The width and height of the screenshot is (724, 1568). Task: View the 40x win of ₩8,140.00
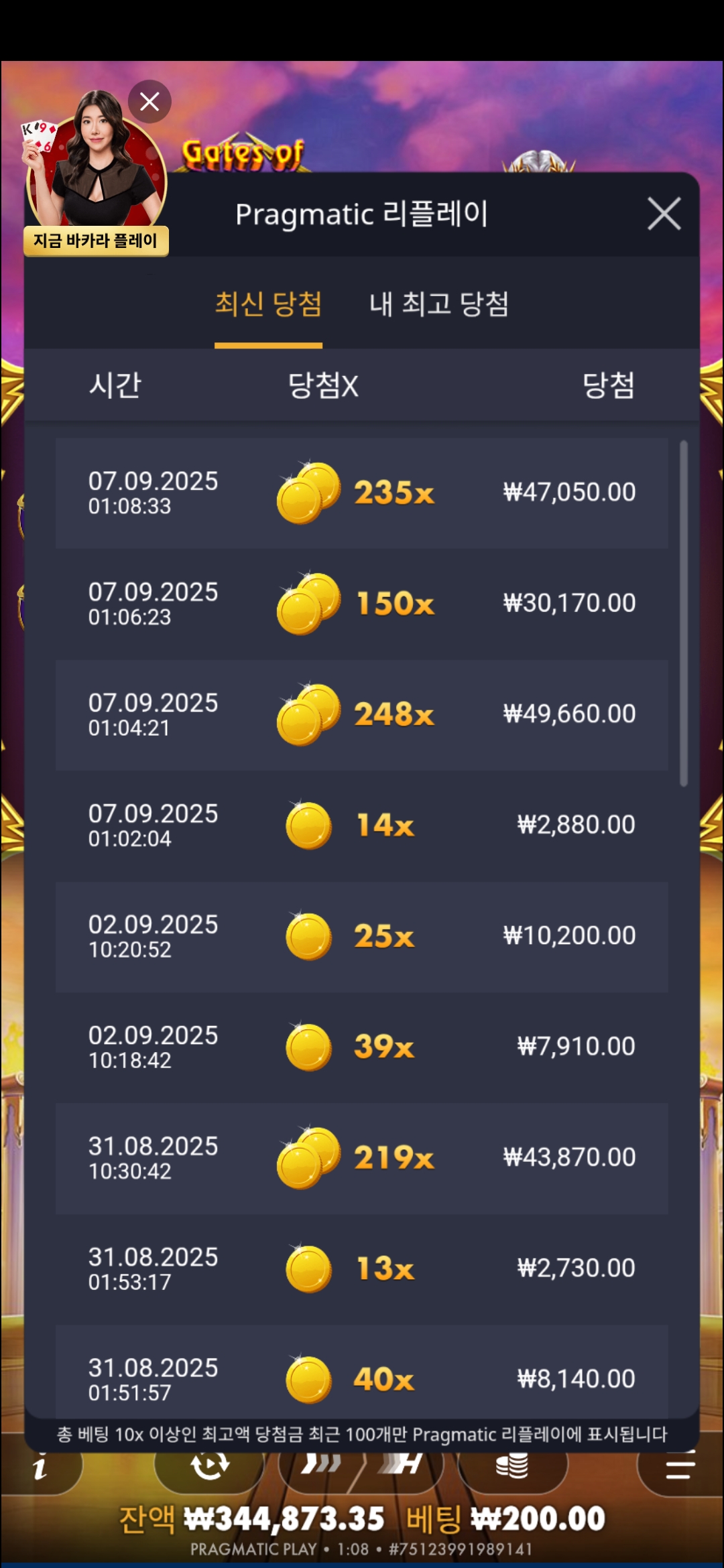[x=361, y=1377]
